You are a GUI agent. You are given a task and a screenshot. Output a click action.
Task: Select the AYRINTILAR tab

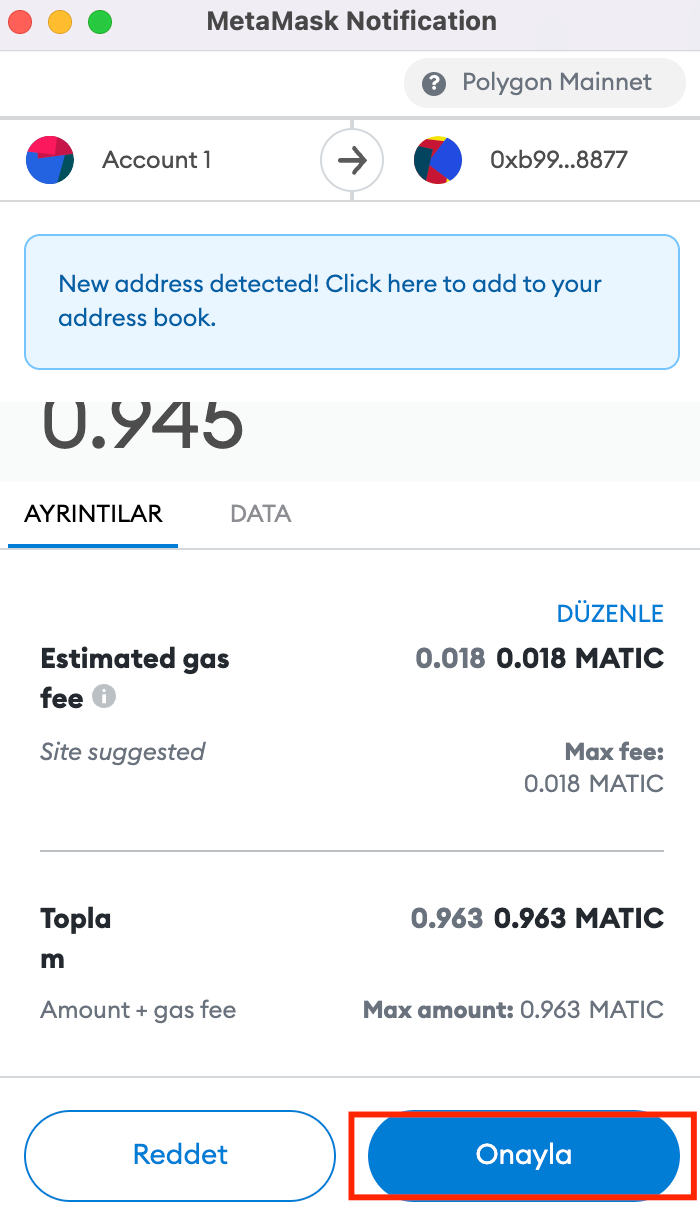pos(93,514)
